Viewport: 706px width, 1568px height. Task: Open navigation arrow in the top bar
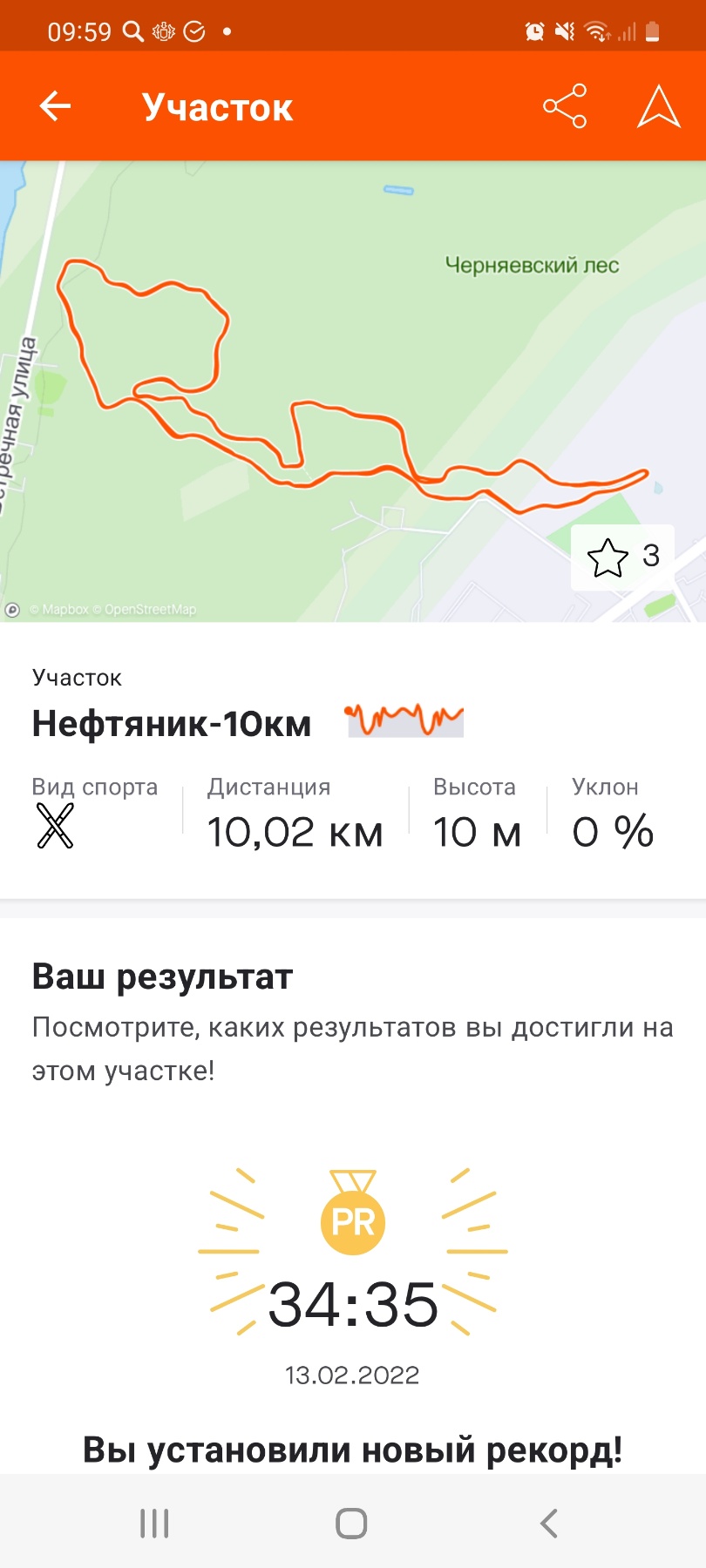[658, 106]
